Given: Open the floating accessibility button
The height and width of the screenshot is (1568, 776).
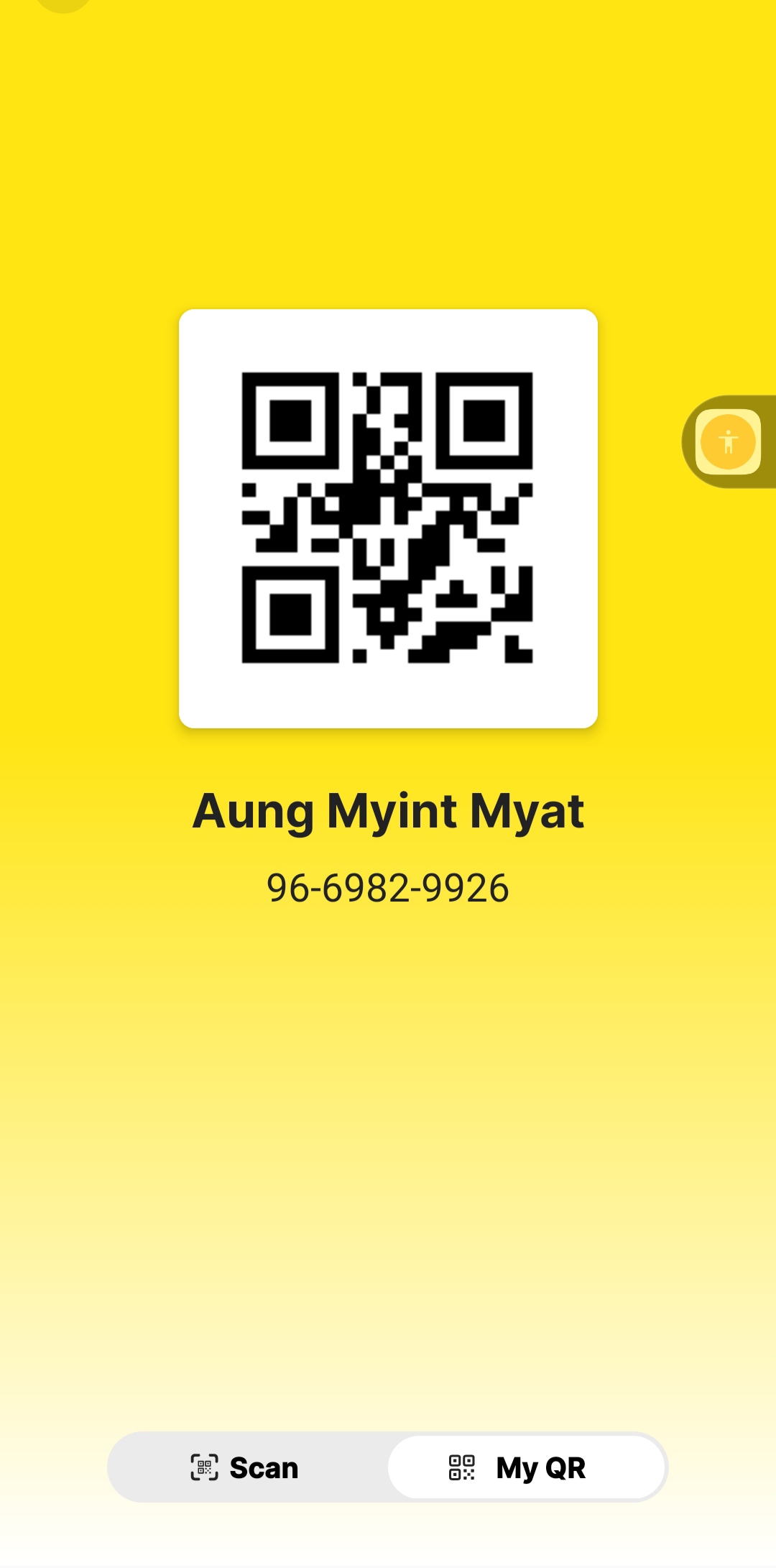Looking at the screenshot, I should pyautogui.click(x=728, y=442).
